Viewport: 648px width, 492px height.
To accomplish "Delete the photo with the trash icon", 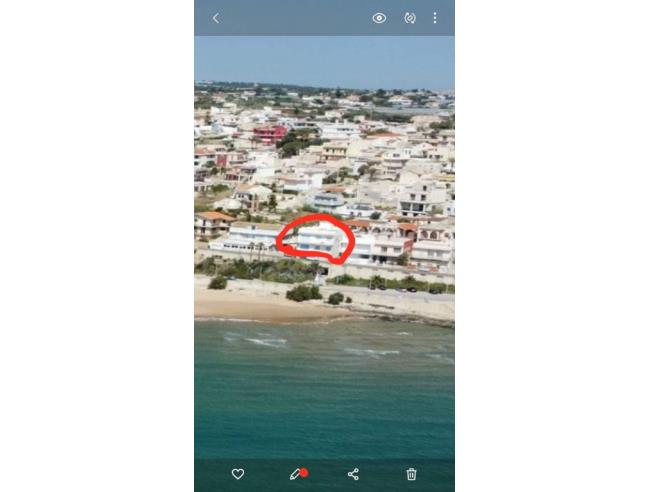I will point(411,474).
